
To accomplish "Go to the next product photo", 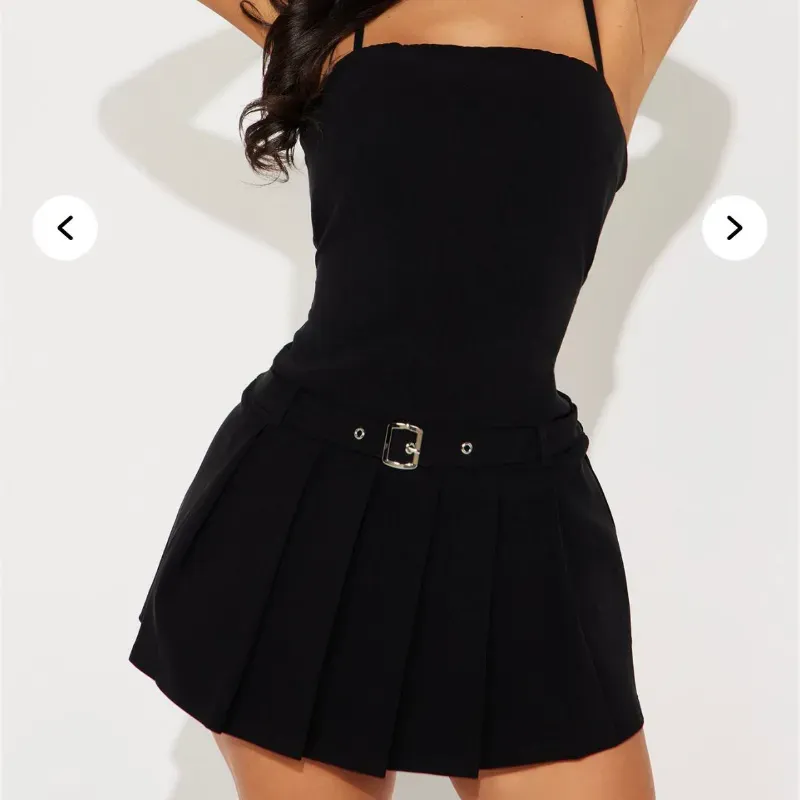I will (734, 228).
